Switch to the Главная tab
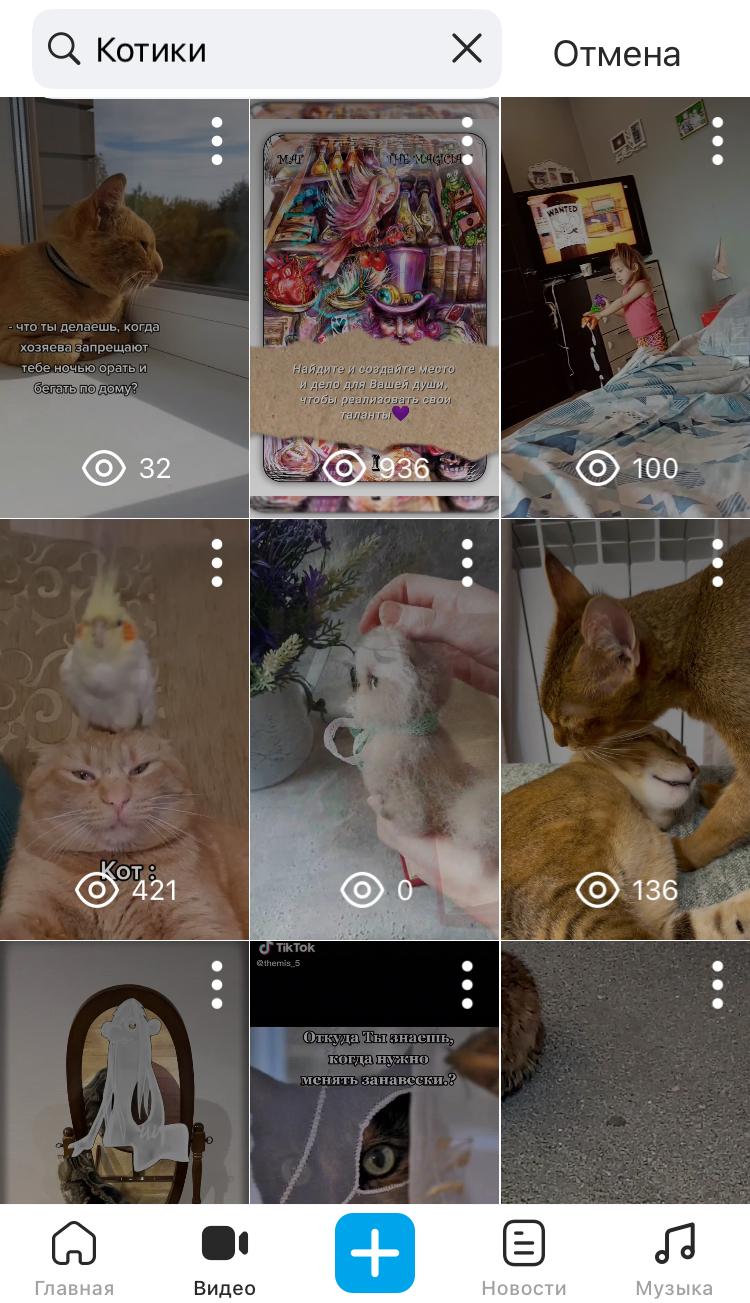This screenshot has height=1303, width=750. click(74, 1259)
